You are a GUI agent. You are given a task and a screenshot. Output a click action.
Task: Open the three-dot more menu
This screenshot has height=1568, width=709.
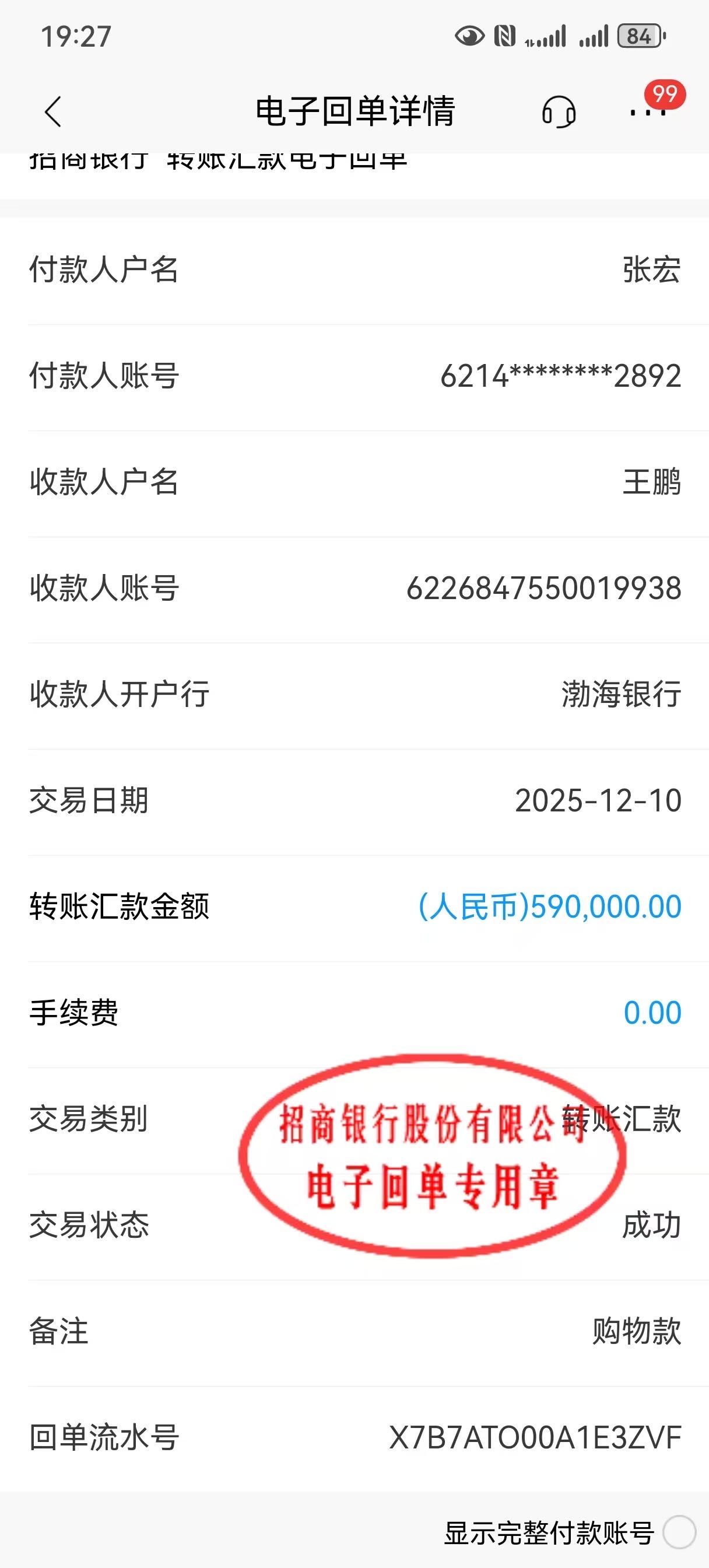pyautogui.click(x=648, y=112)
